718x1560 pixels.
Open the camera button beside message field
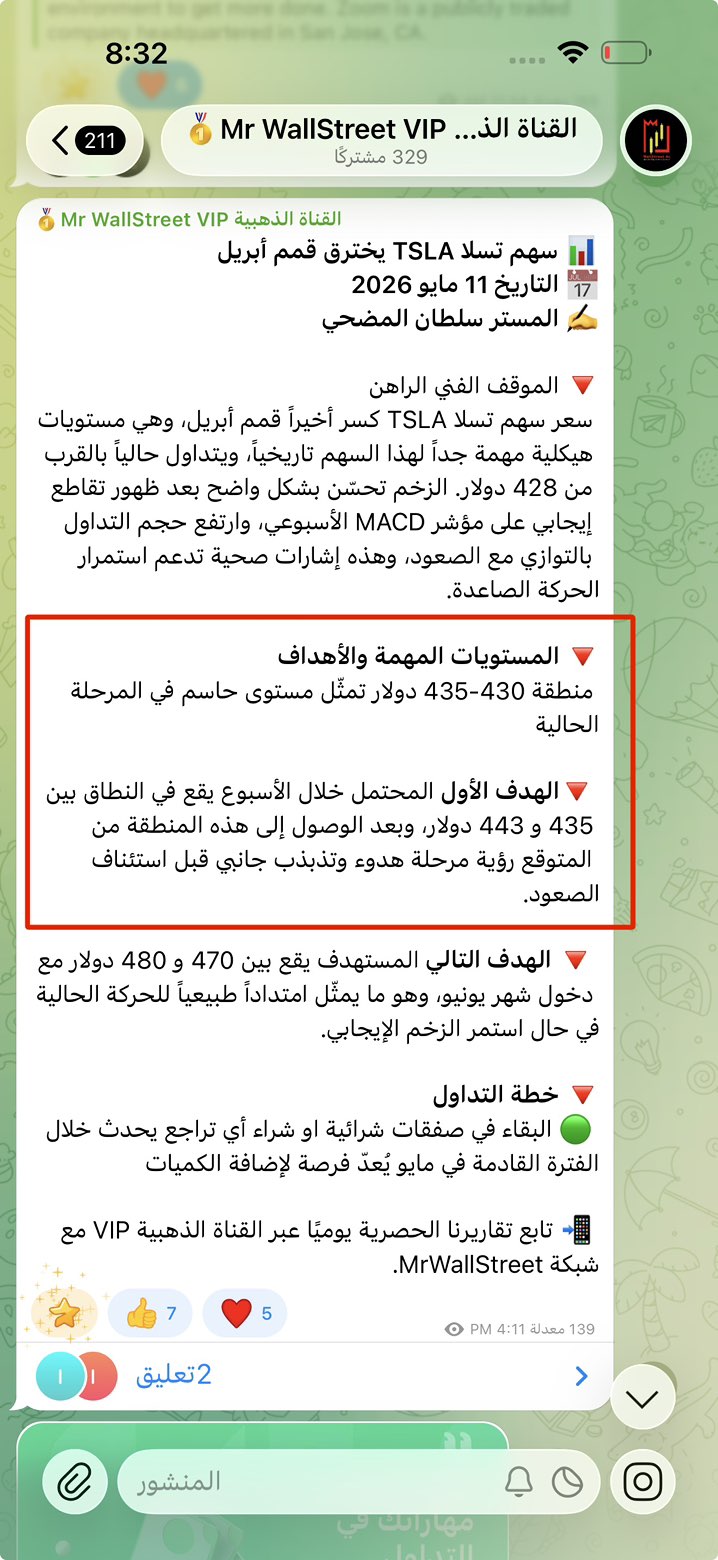tap(643, 1481)
